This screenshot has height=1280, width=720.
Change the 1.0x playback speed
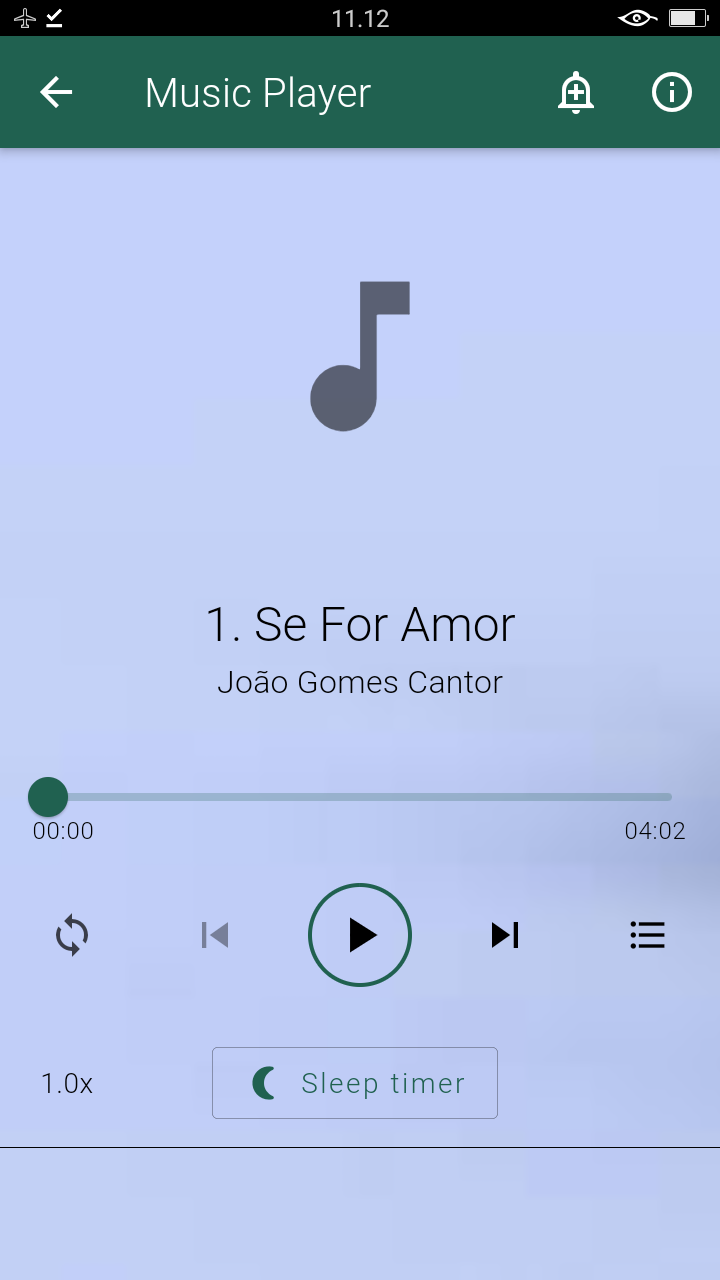click(67, 1083)
